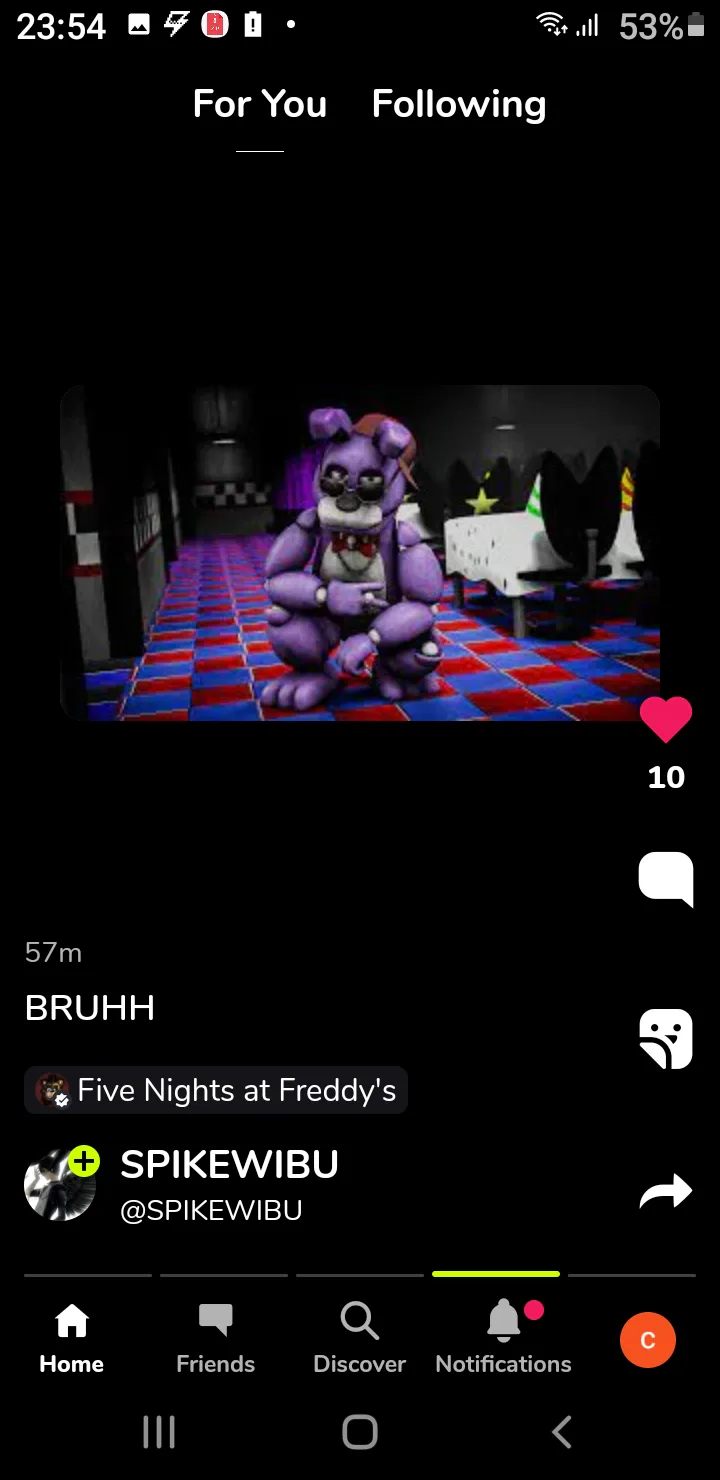Select the For You tab

click(260, 104)
